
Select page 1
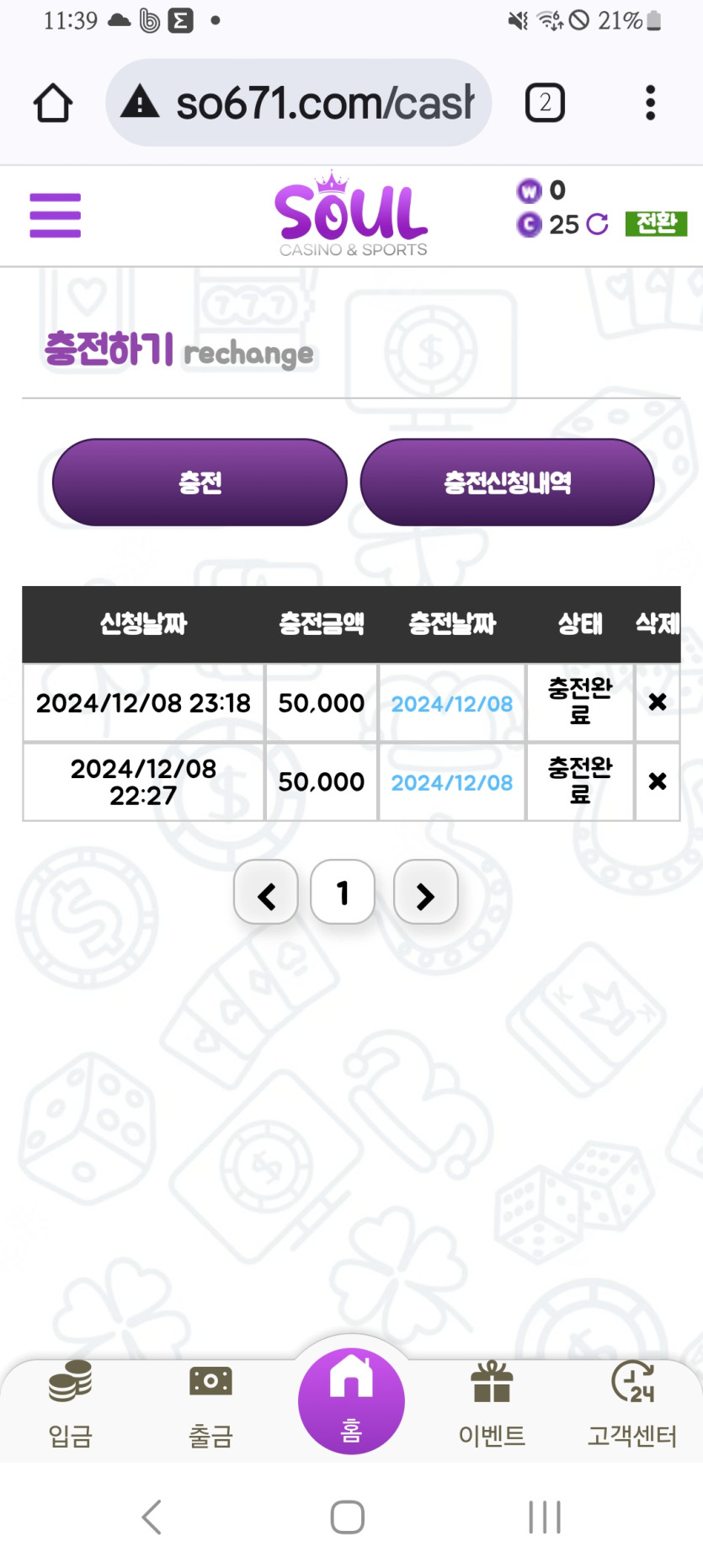click(343, 893)
